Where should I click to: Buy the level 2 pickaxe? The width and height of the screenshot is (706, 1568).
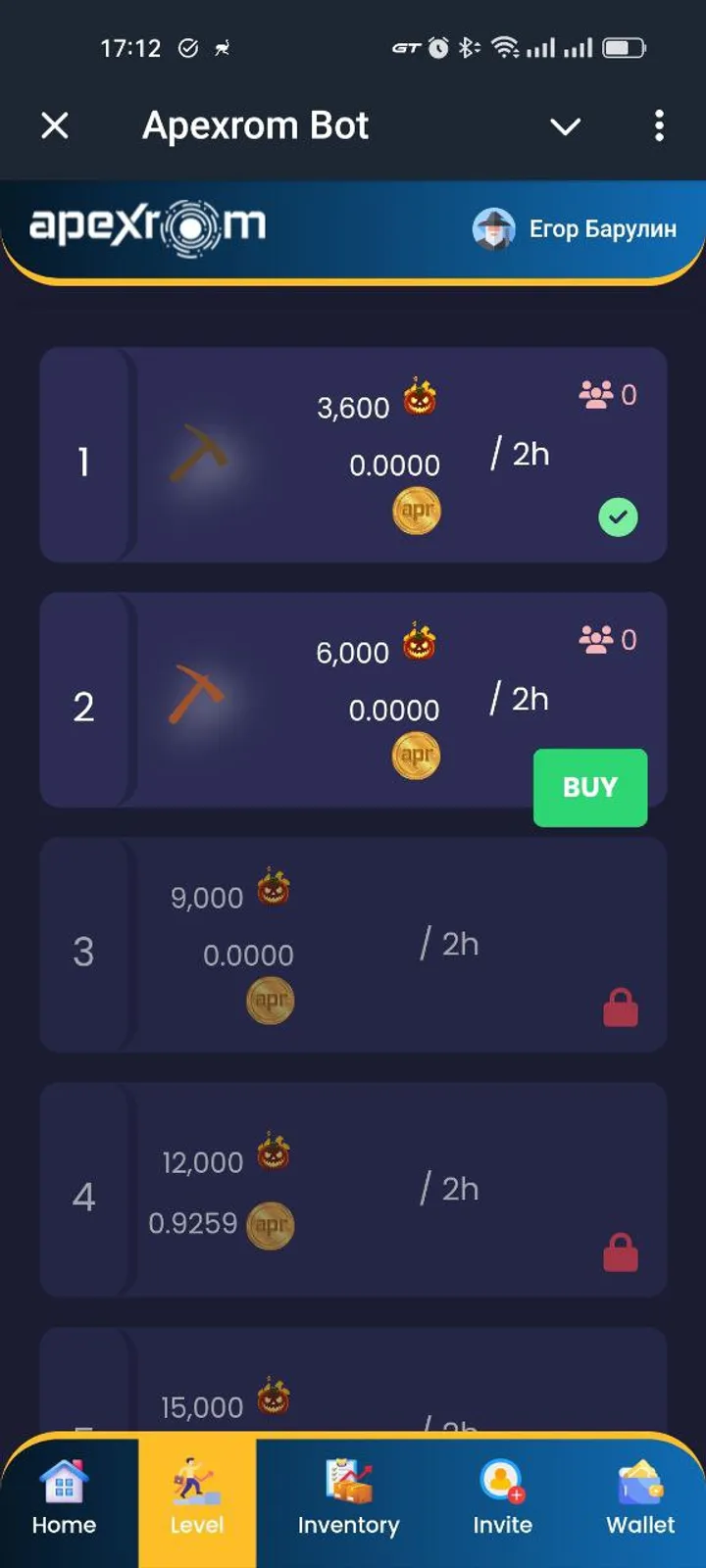(589, 787)
